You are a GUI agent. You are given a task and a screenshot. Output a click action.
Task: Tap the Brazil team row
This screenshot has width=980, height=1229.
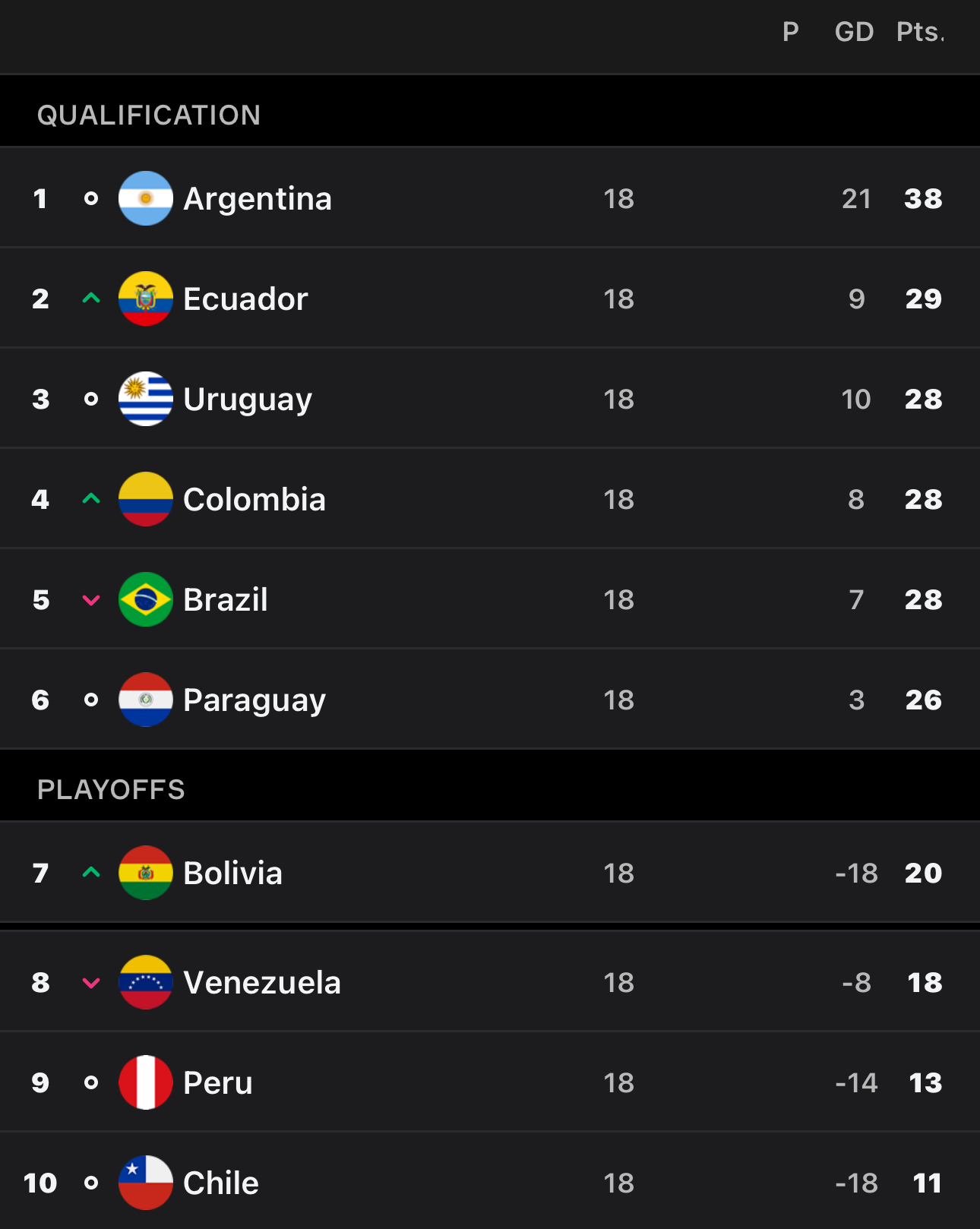(226, 600)
